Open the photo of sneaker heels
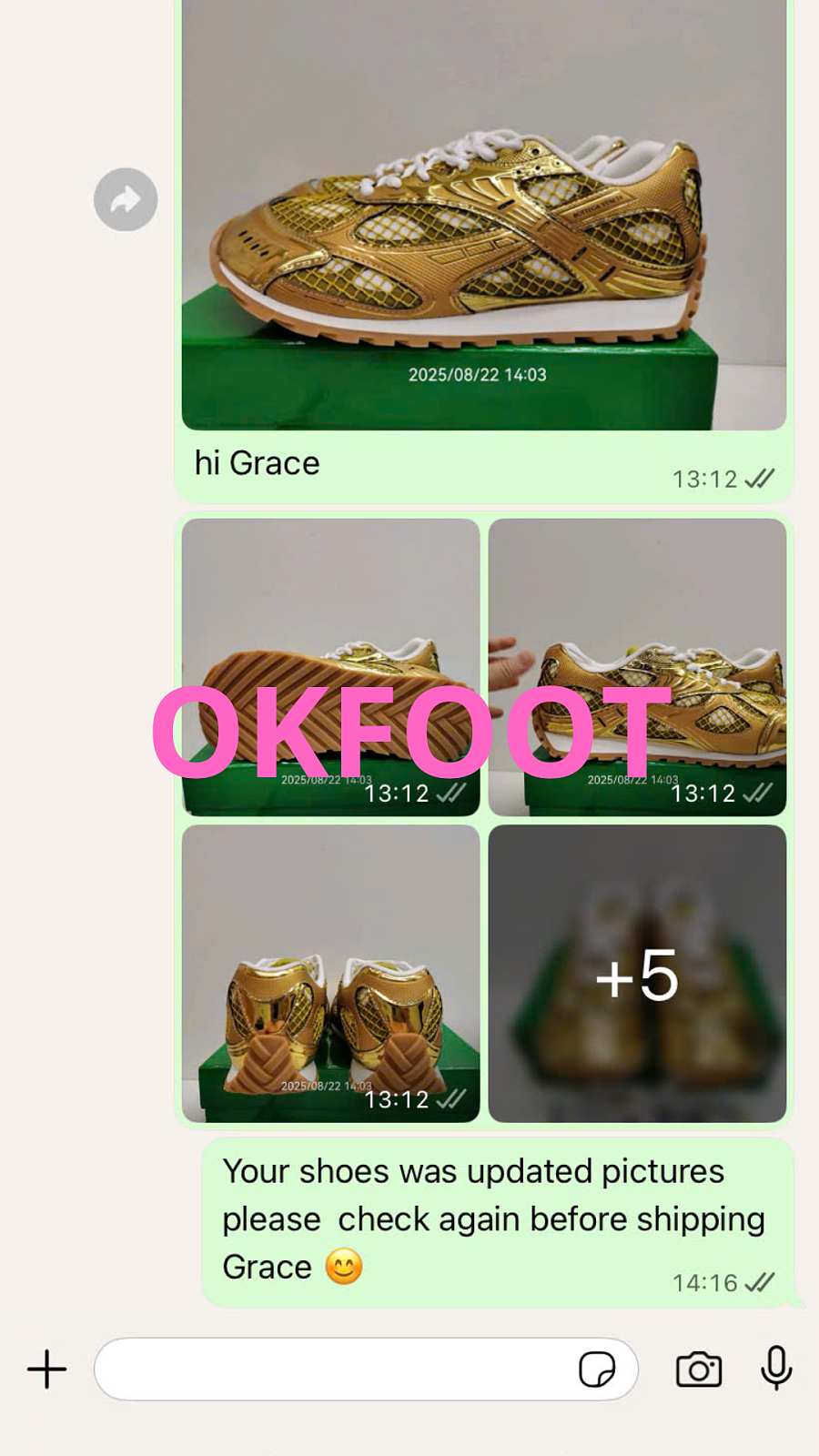The width and height of the screenshot is (819, 1456). point(330,973)
